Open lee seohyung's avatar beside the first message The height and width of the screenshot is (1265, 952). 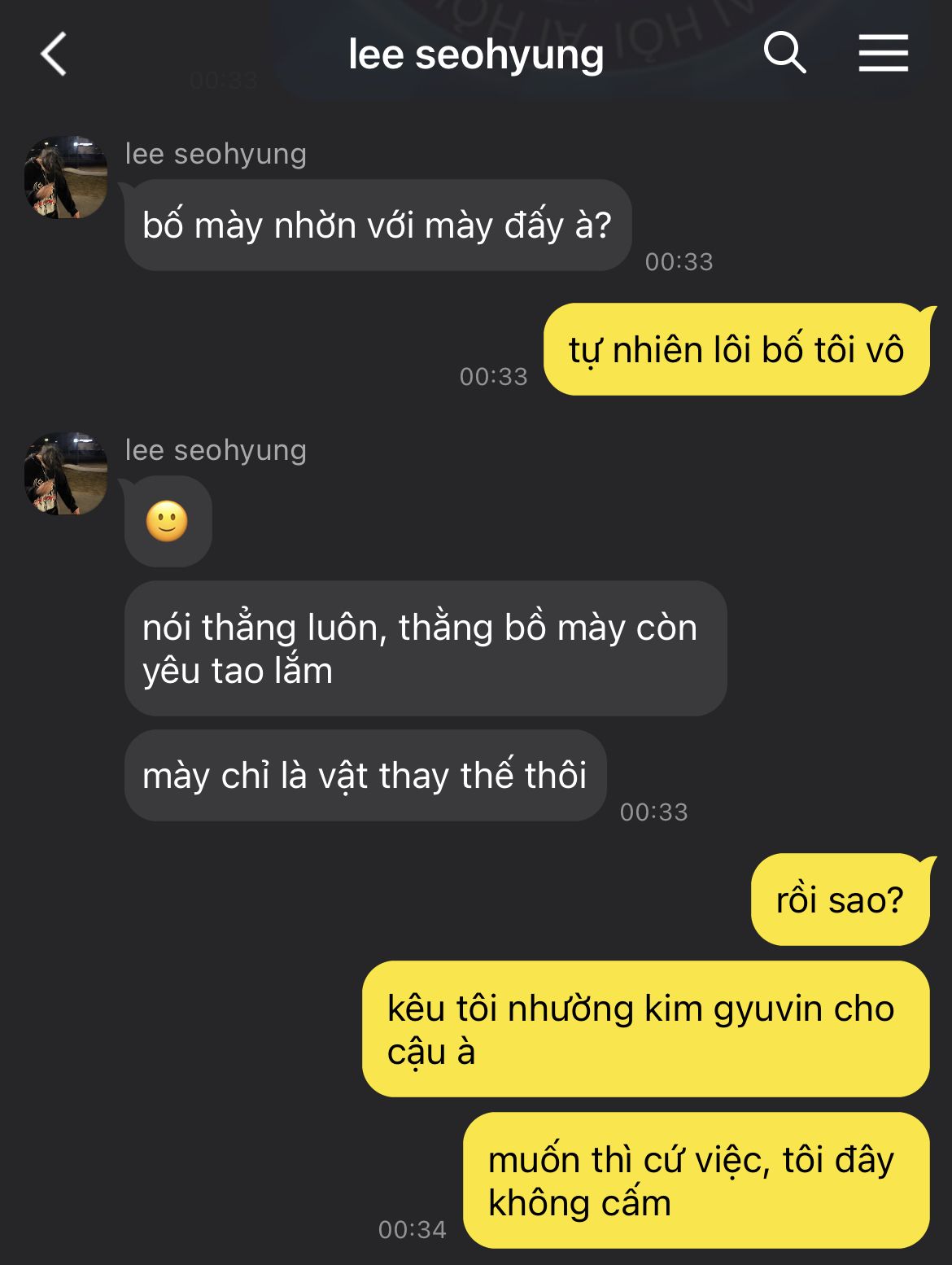point(66,177)
